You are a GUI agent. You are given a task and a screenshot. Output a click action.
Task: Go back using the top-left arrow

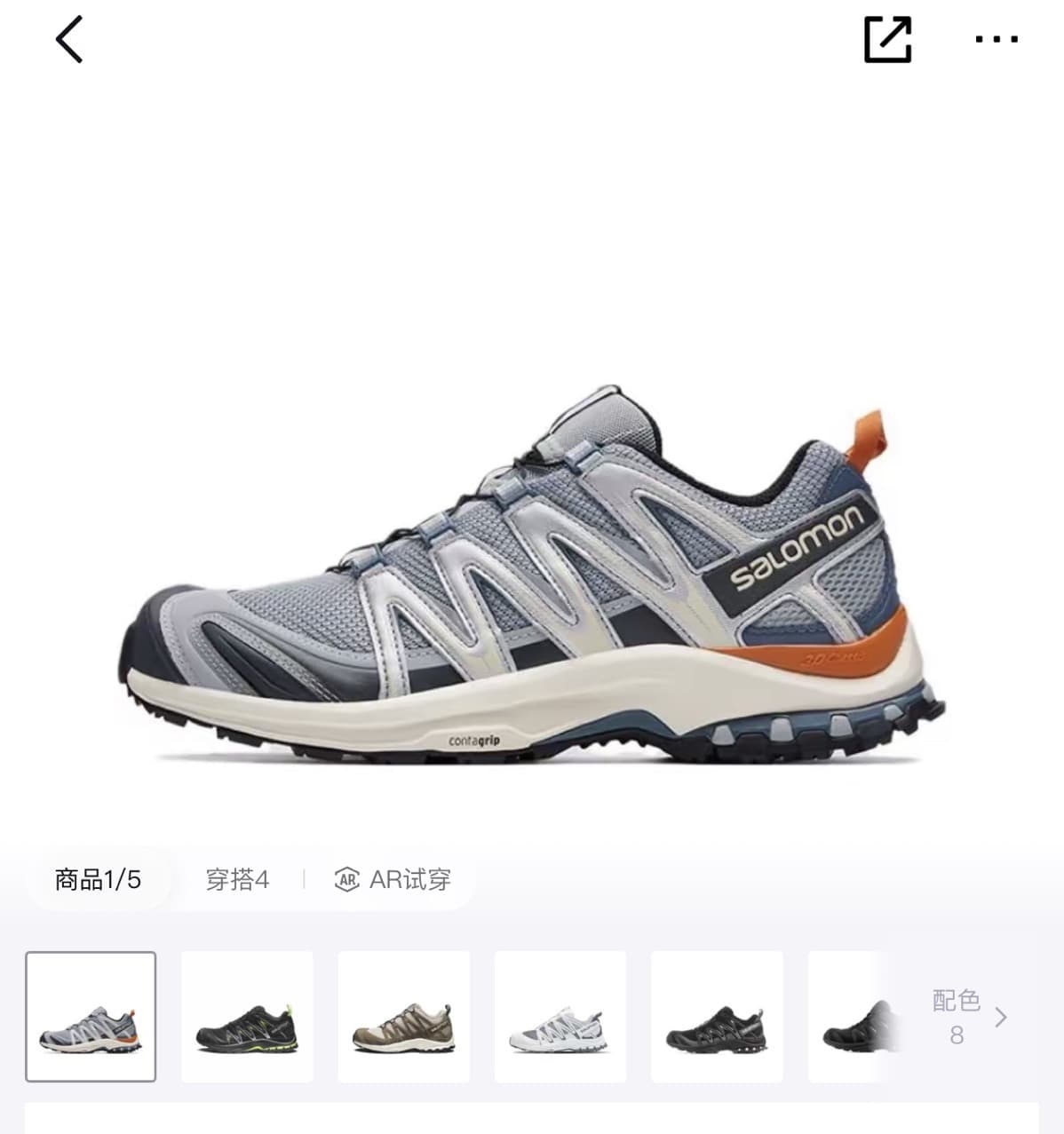(69, 40)
